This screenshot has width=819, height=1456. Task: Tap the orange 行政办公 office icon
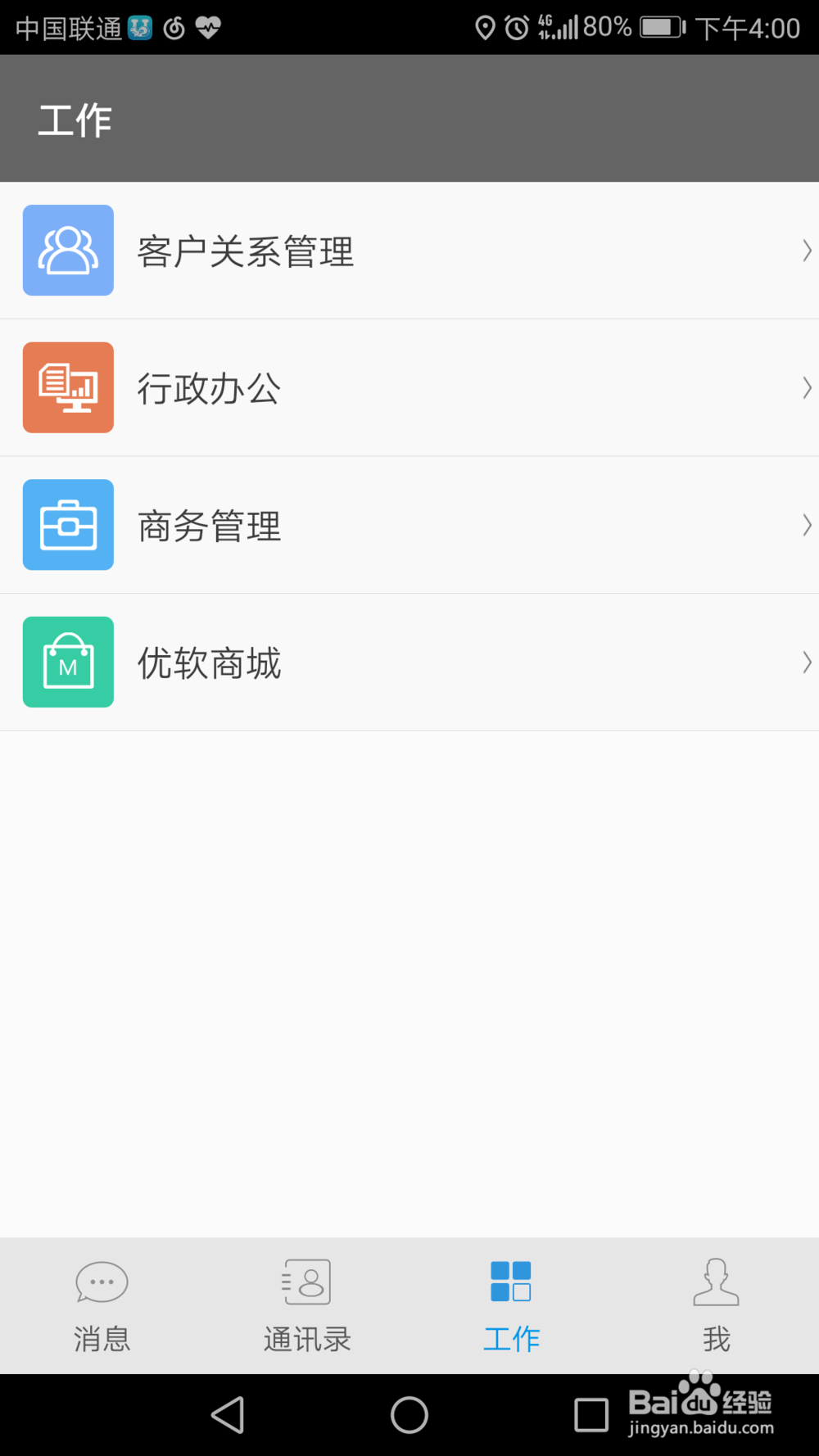[68, 387]
